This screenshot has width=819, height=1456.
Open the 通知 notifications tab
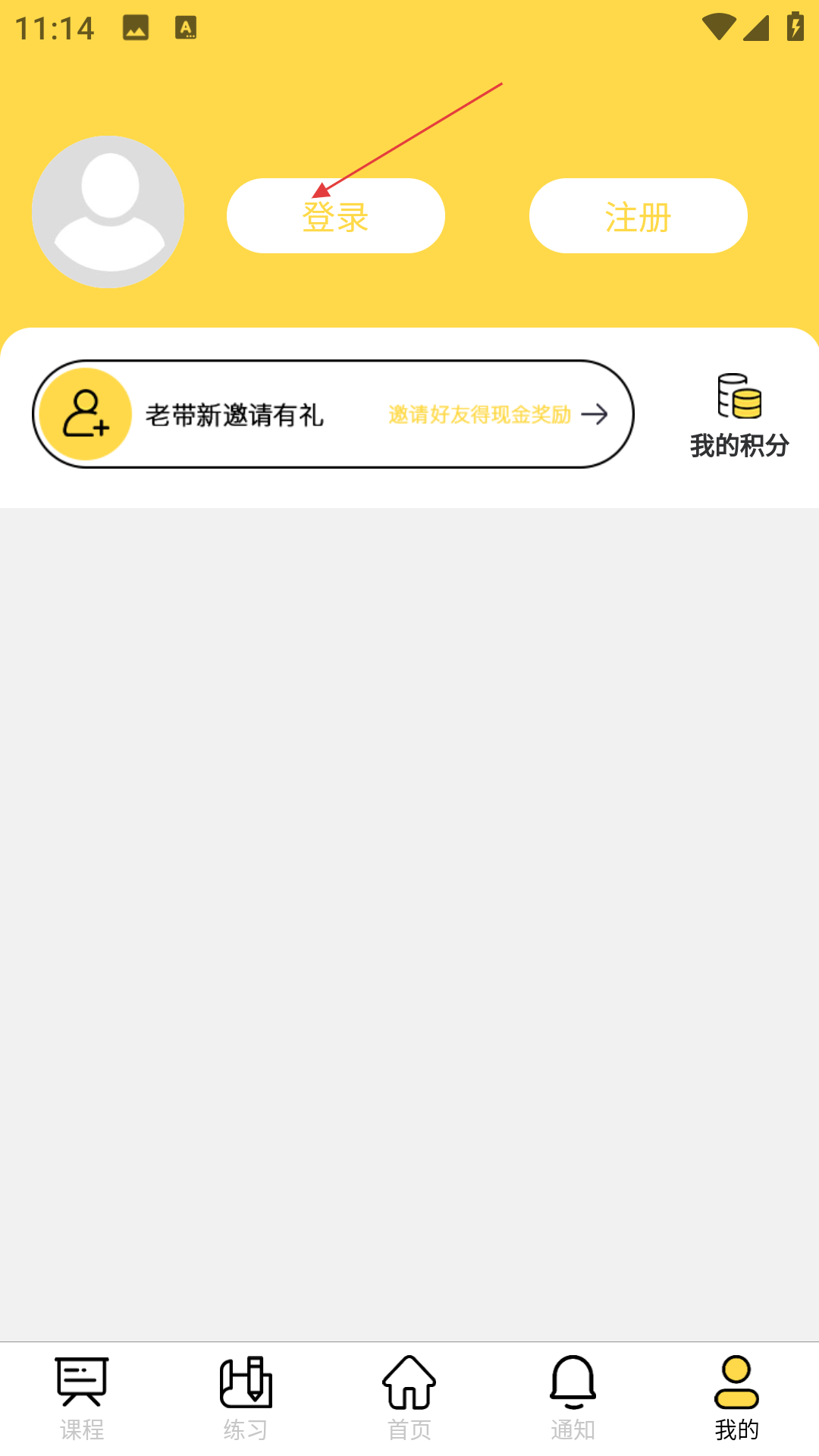tap(573, 1398)
